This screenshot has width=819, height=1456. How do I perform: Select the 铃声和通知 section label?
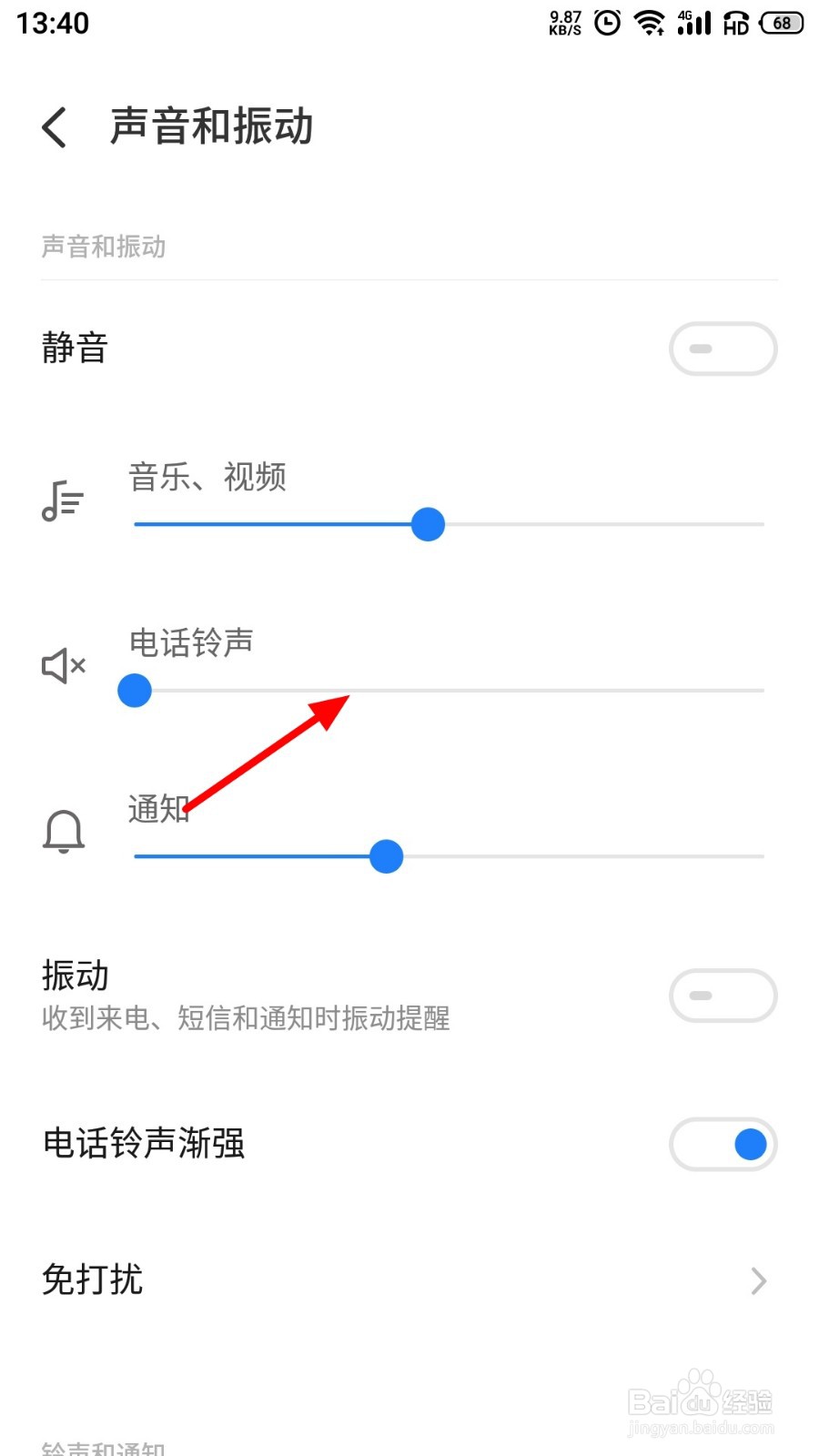click(103, 1447)
